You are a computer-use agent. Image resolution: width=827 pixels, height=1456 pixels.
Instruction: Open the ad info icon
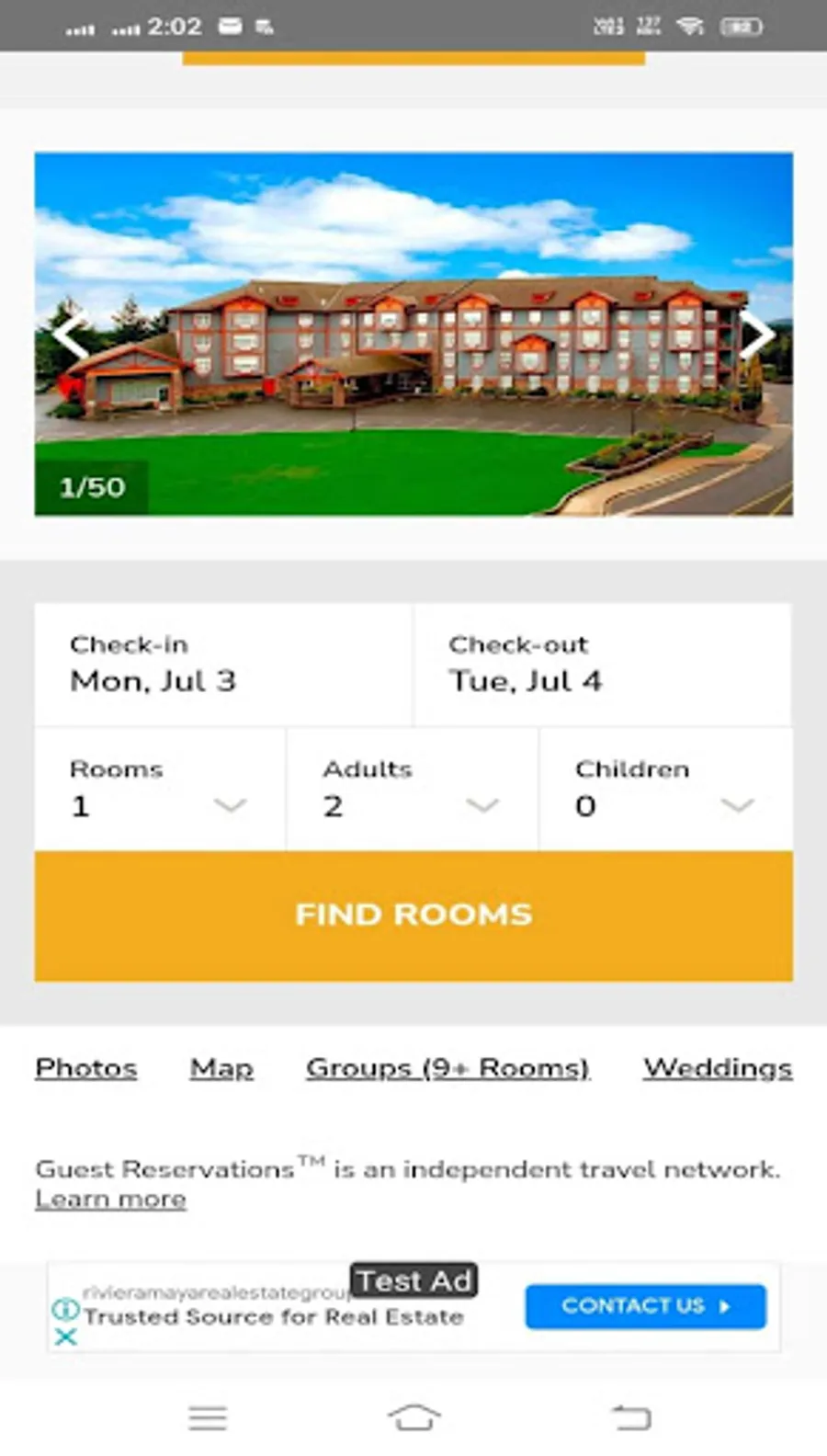(65, 1309)
